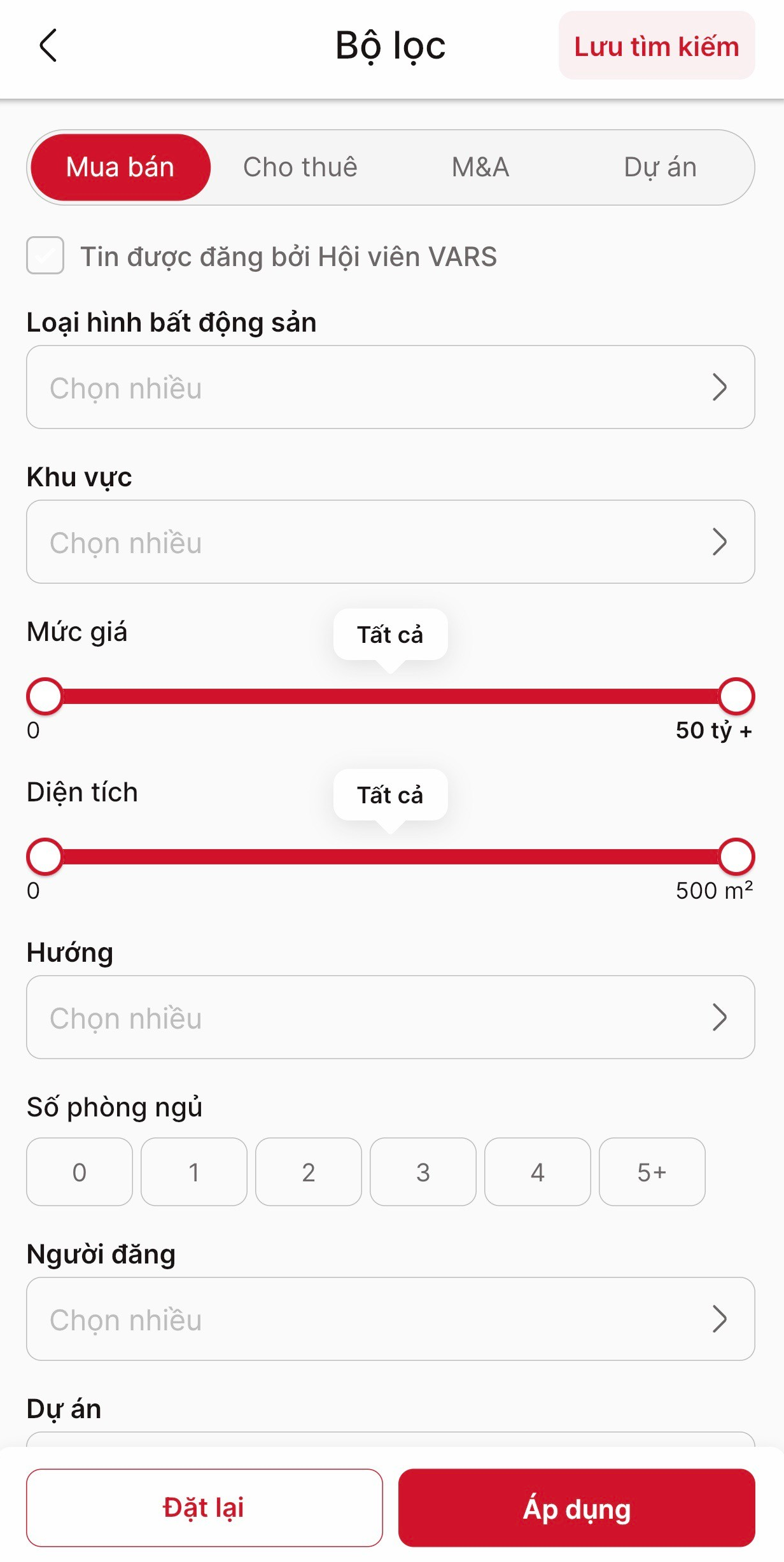Pick 2 bedrooms
This screenshot has height=1562, width=784.
pyautogui.click(x=309, y=1172)
